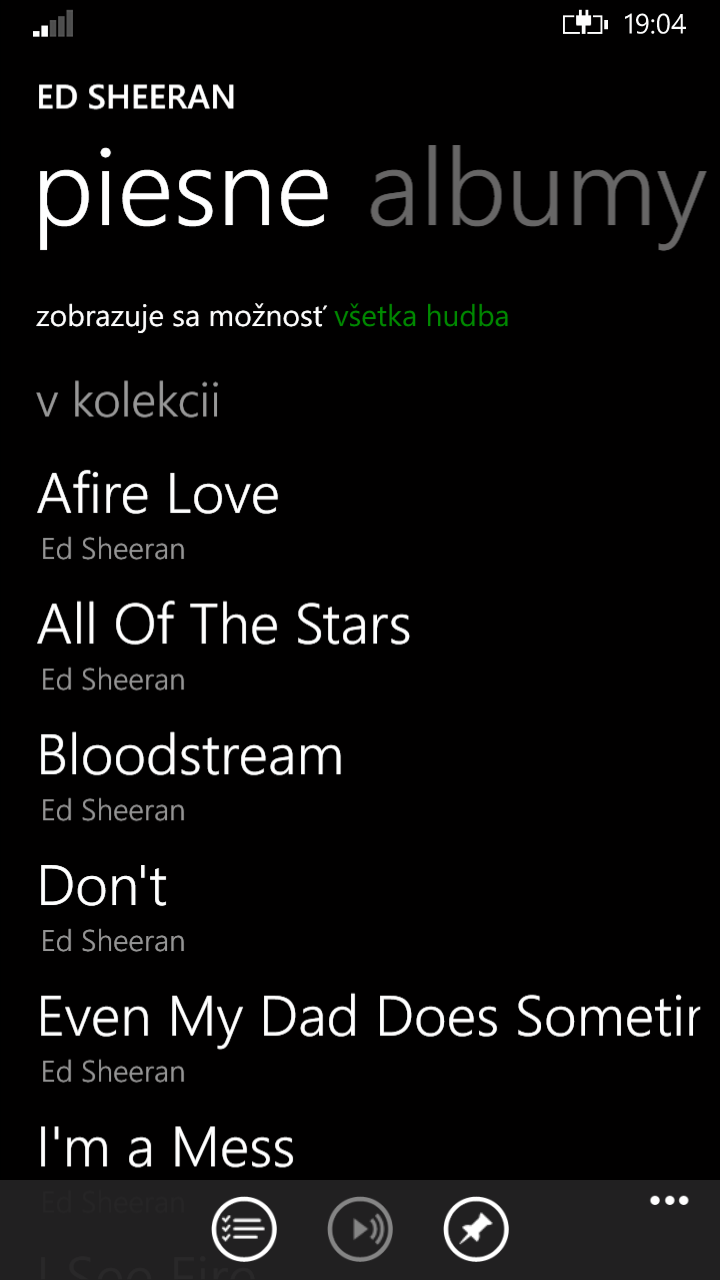Play the song Afire Love
The width and height of the screenshot is (720, 1280).
click(x=360, y=514)
